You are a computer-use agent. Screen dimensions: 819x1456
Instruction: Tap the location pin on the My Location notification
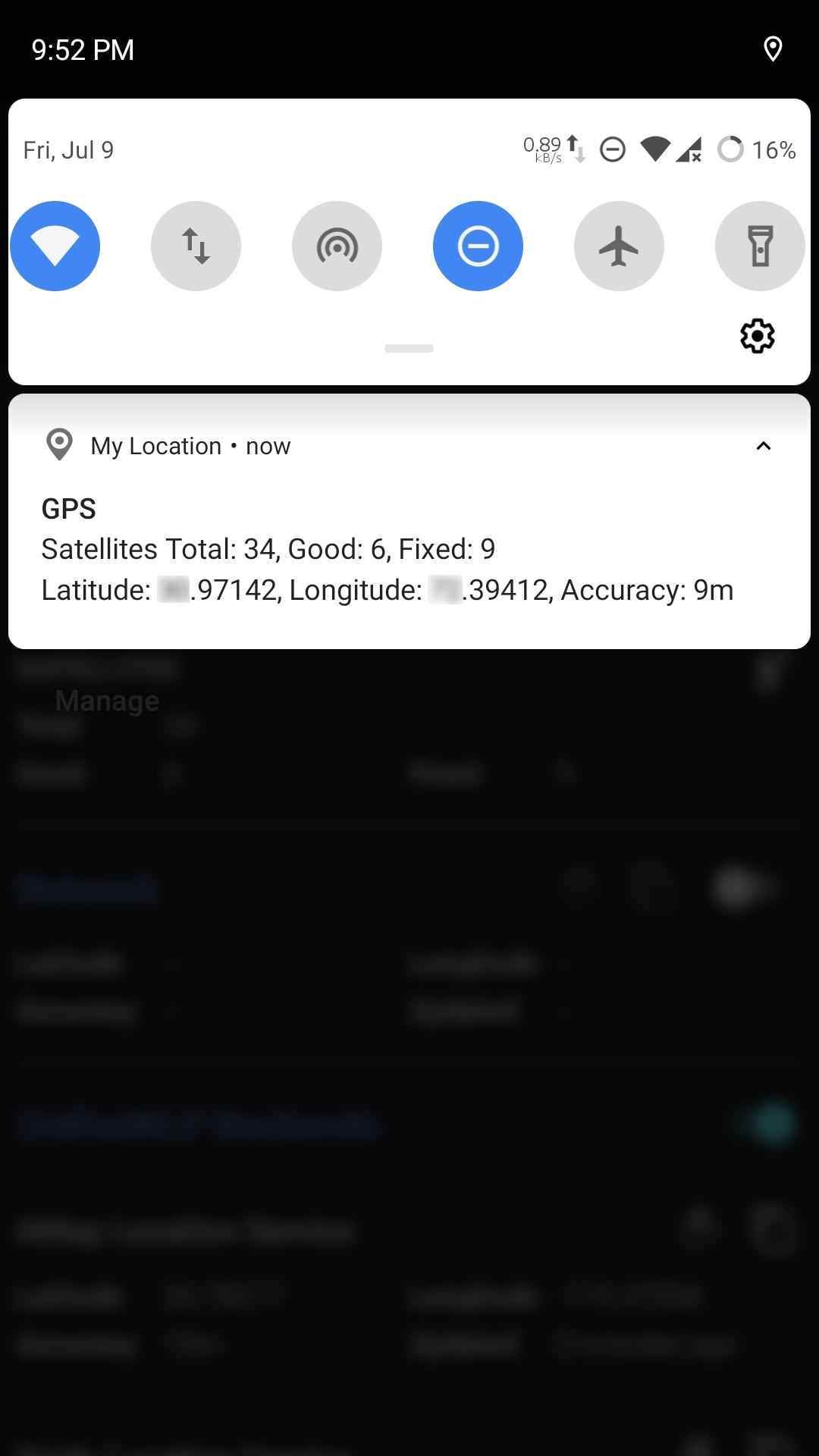(60, 446)
